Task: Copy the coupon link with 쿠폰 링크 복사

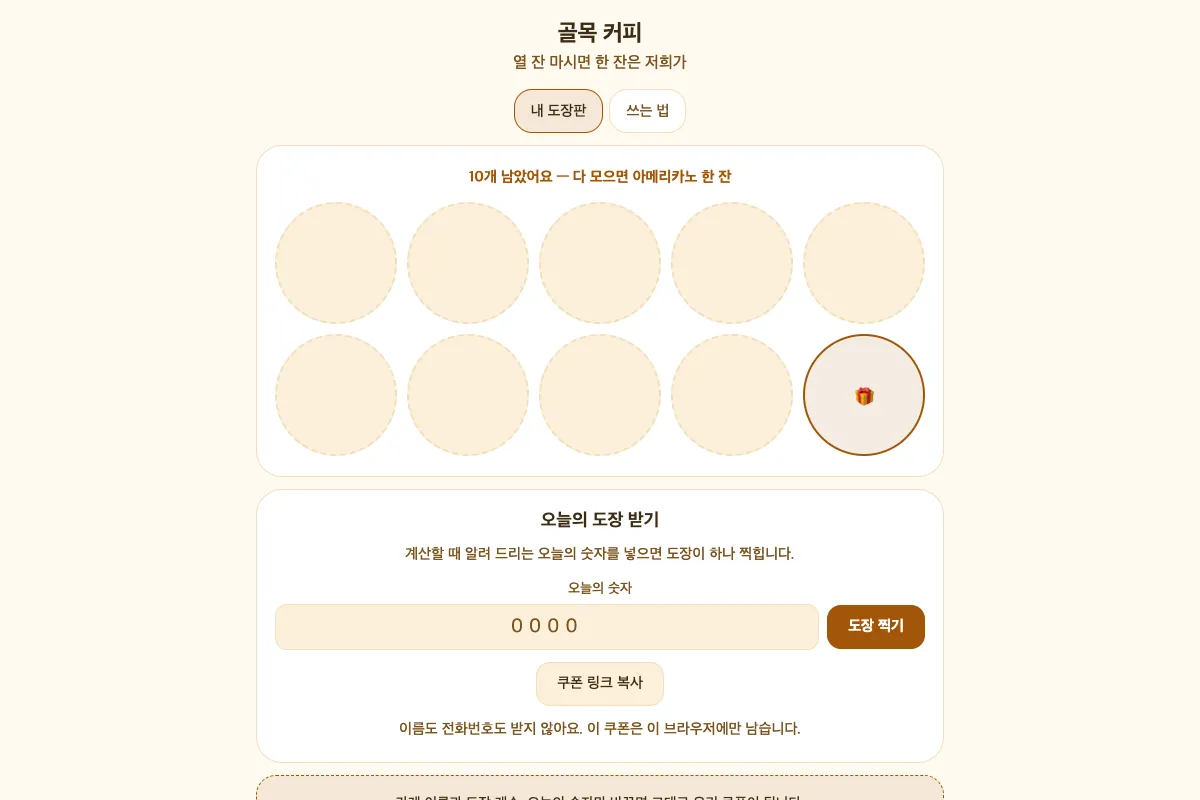Action: (x=600, y=684)
